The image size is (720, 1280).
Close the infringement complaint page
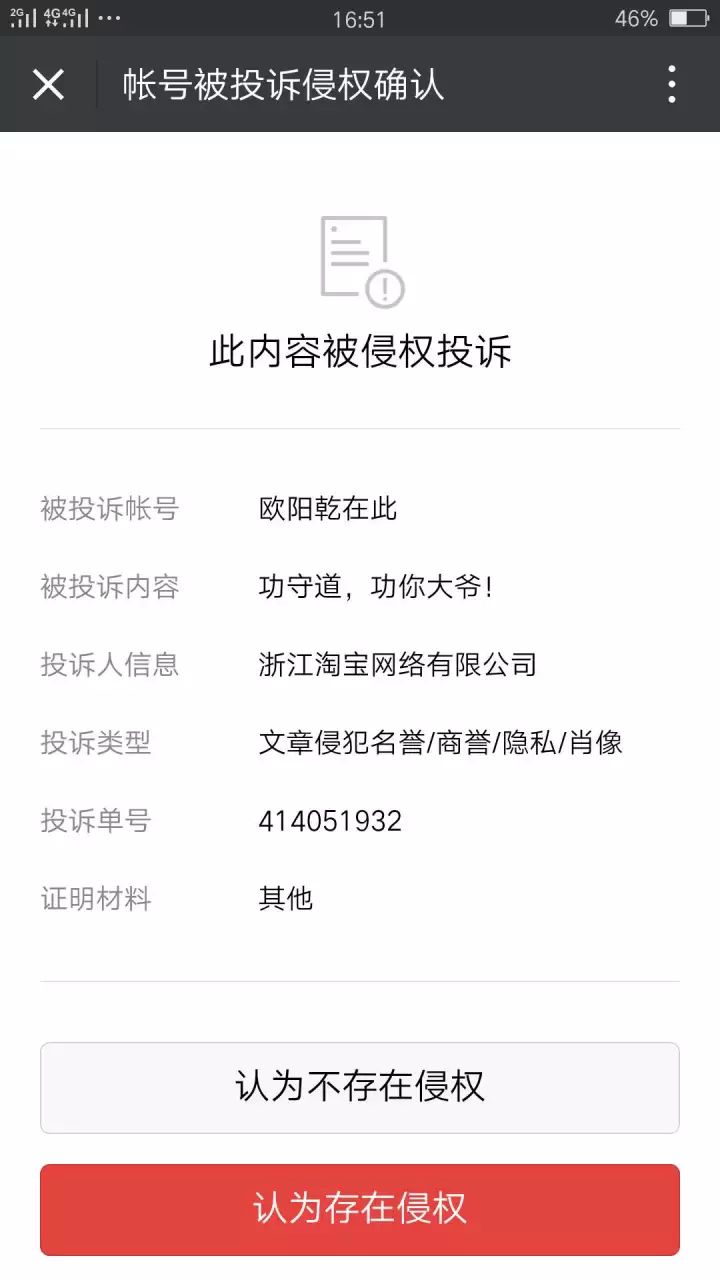[x=48, y=85]
